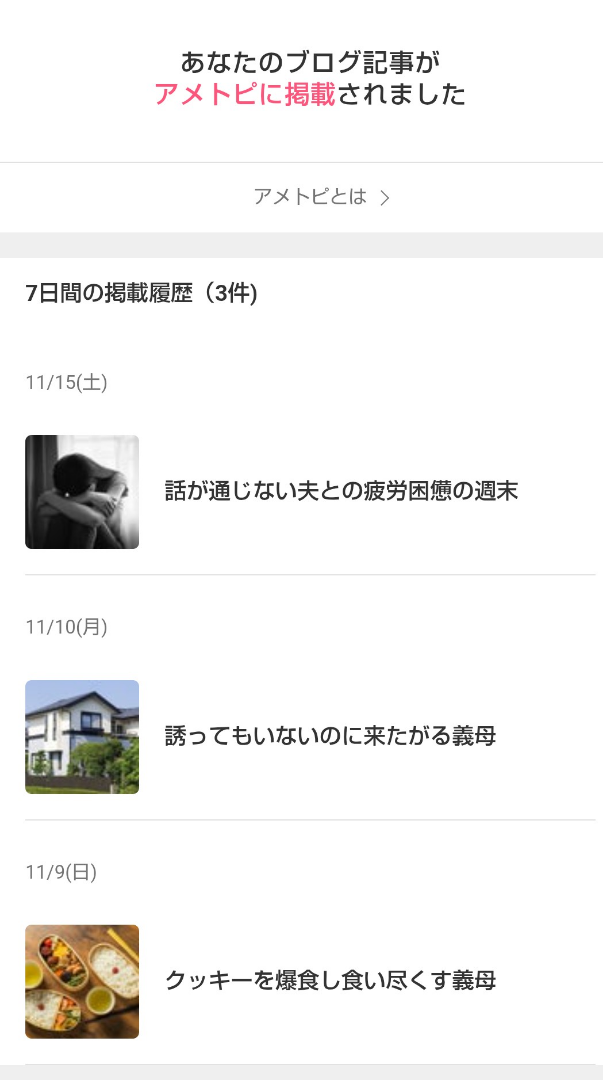603x1080 pixels.
Task: Open article クッキーを爆食し食い尽くす義母
Action: pos(330,981)
